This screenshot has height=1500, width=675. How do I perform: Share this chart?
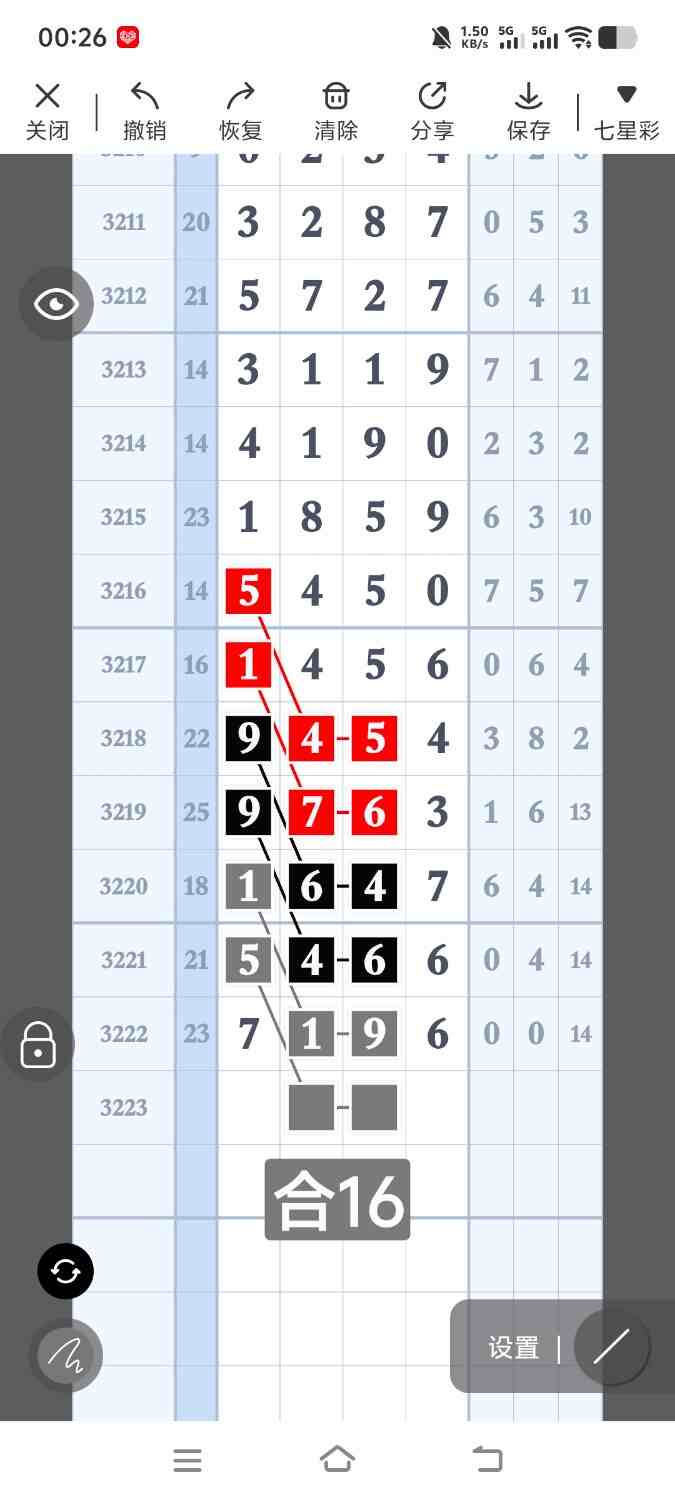pyautogui.click(x=432, y=111)
